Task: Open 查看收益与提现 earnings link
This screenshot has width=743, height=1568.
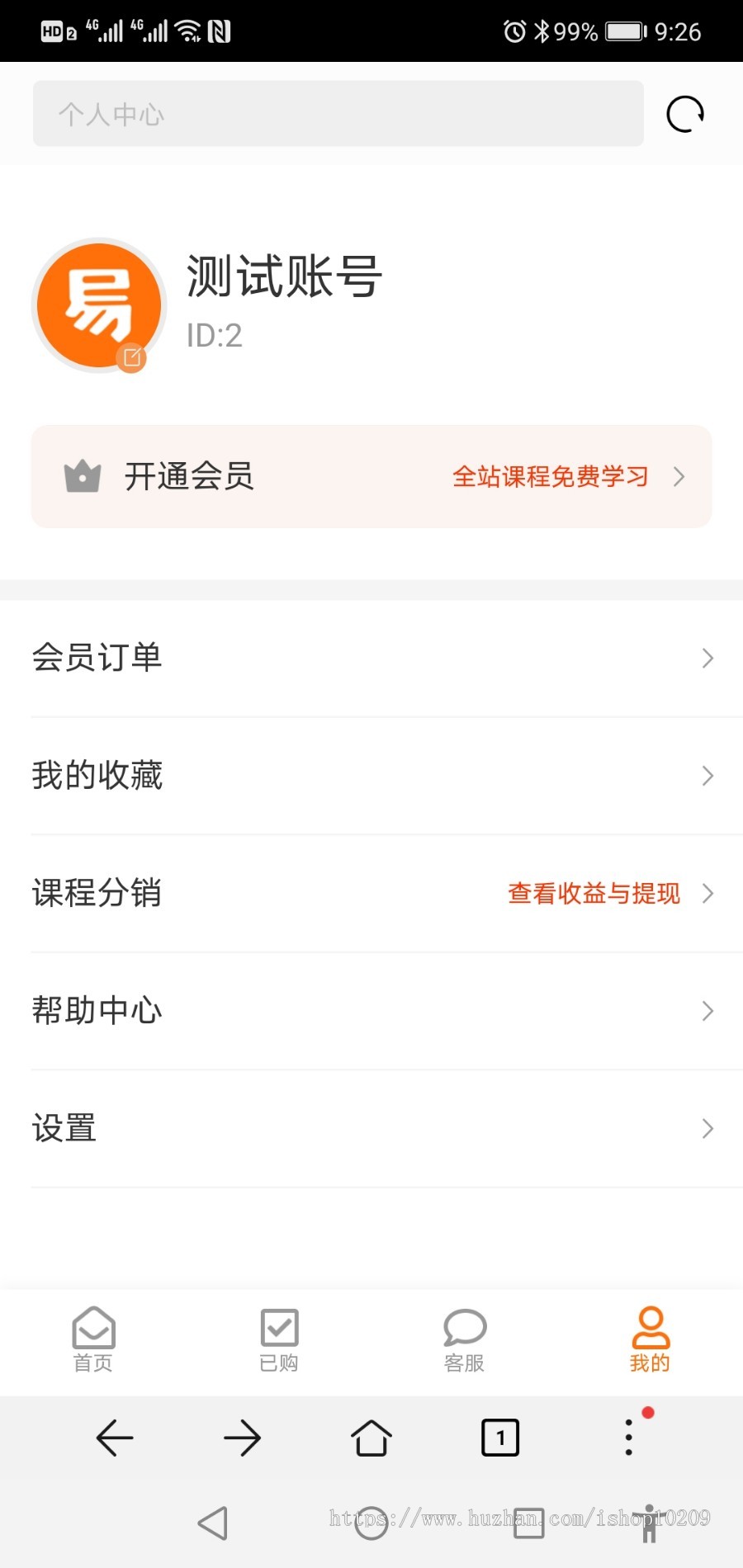Action: point(594,893)
